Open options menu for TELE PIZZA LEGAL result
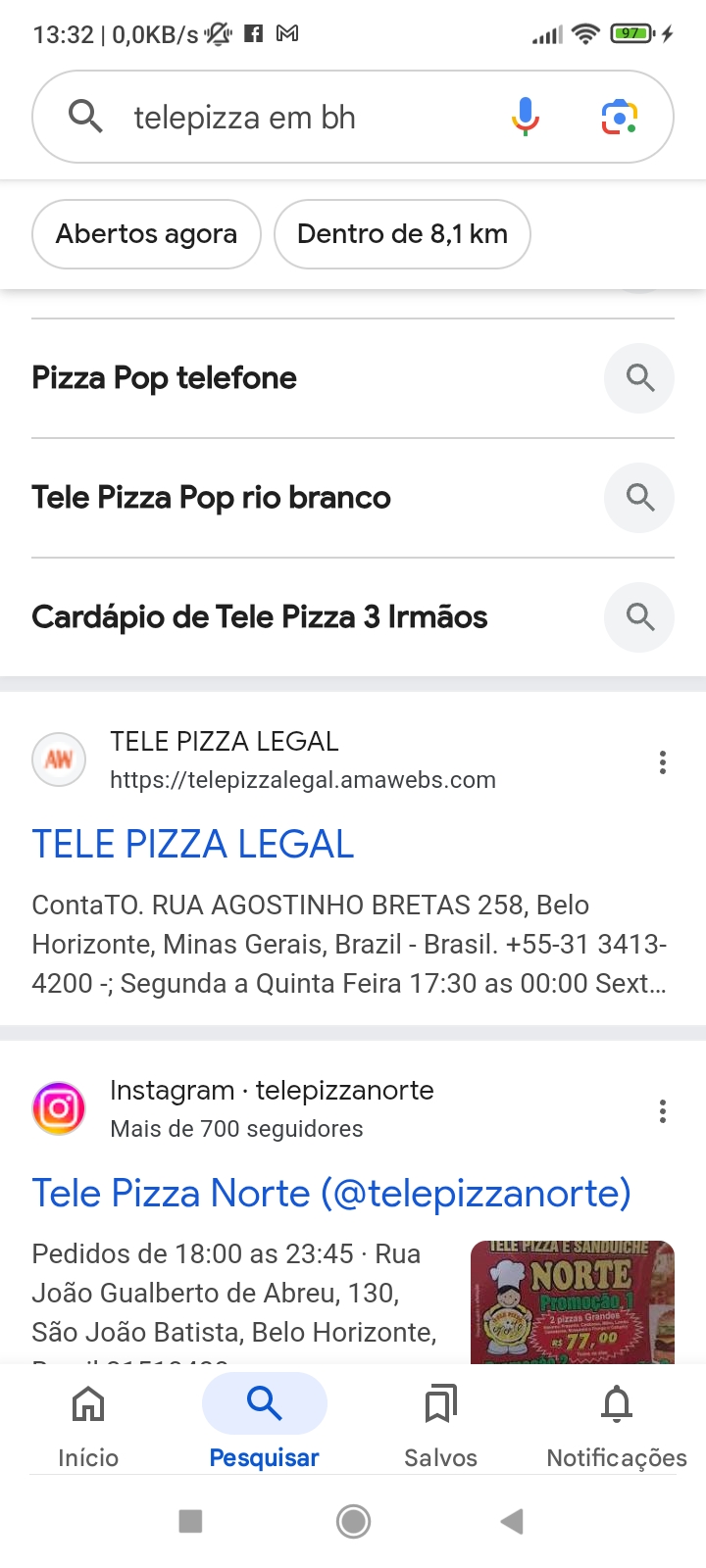Image resolution: width=706 pixels, height=1568 pixels. pyautogui.click(x=663, y=762)
